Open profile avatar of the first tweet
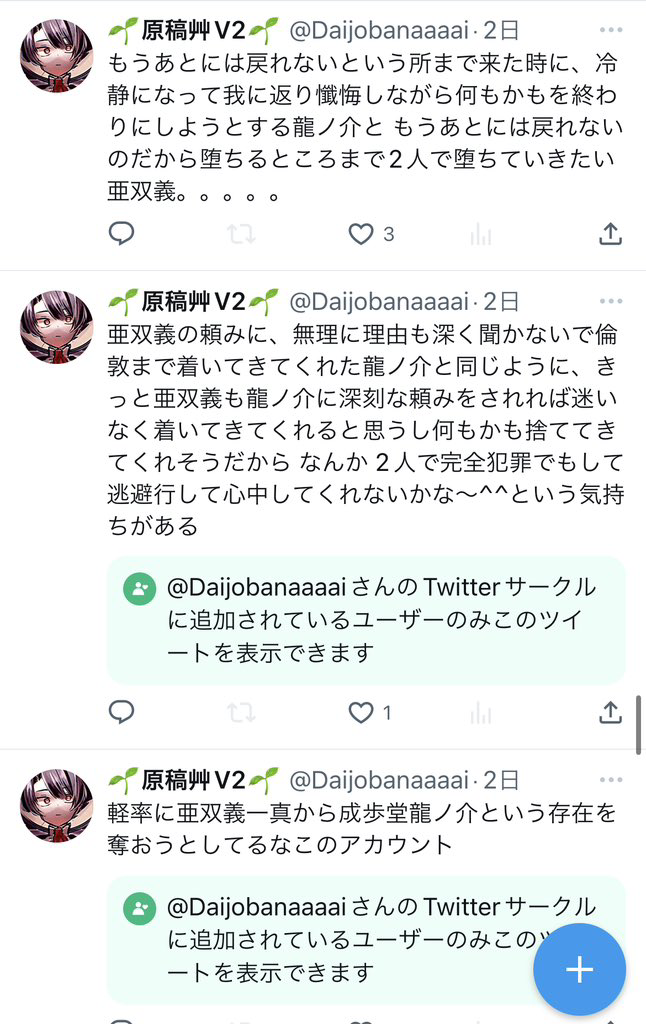This screenshot has height=1024, width=646. (x=57, y=55)
